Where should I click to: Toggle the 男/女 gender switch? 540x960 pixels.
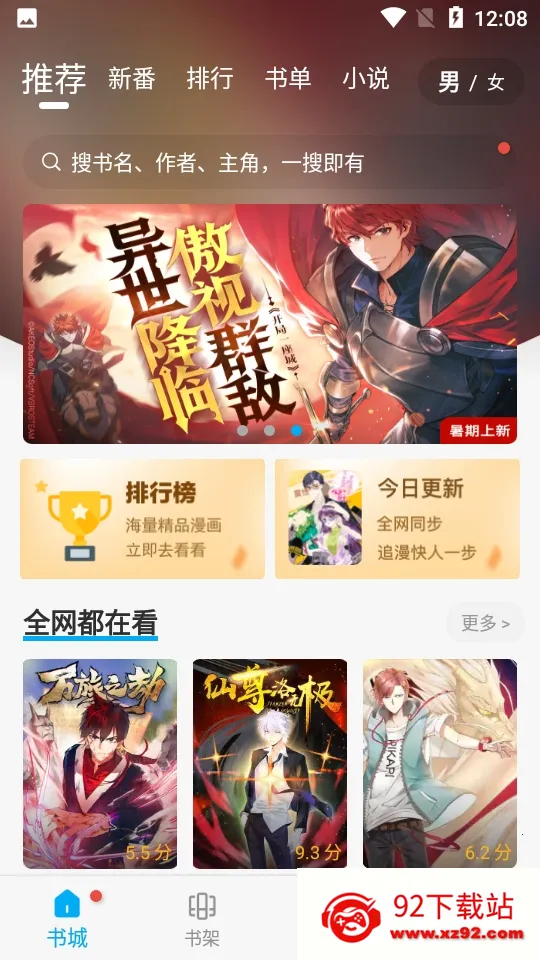coord(471,81)
